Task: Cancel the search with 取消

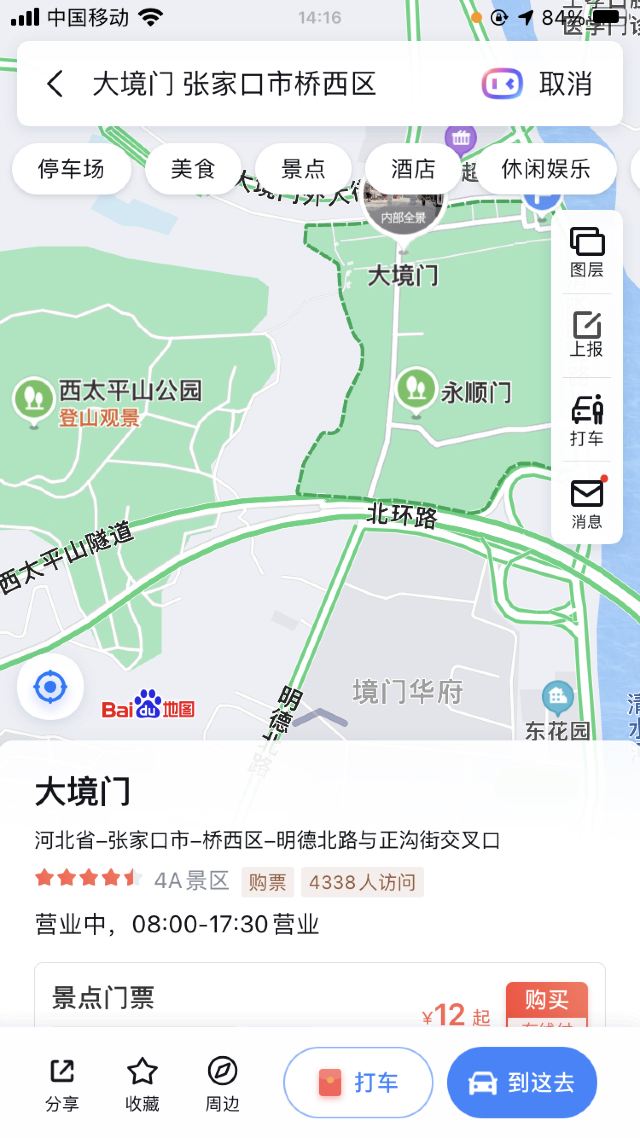Action: pos(565,84)
